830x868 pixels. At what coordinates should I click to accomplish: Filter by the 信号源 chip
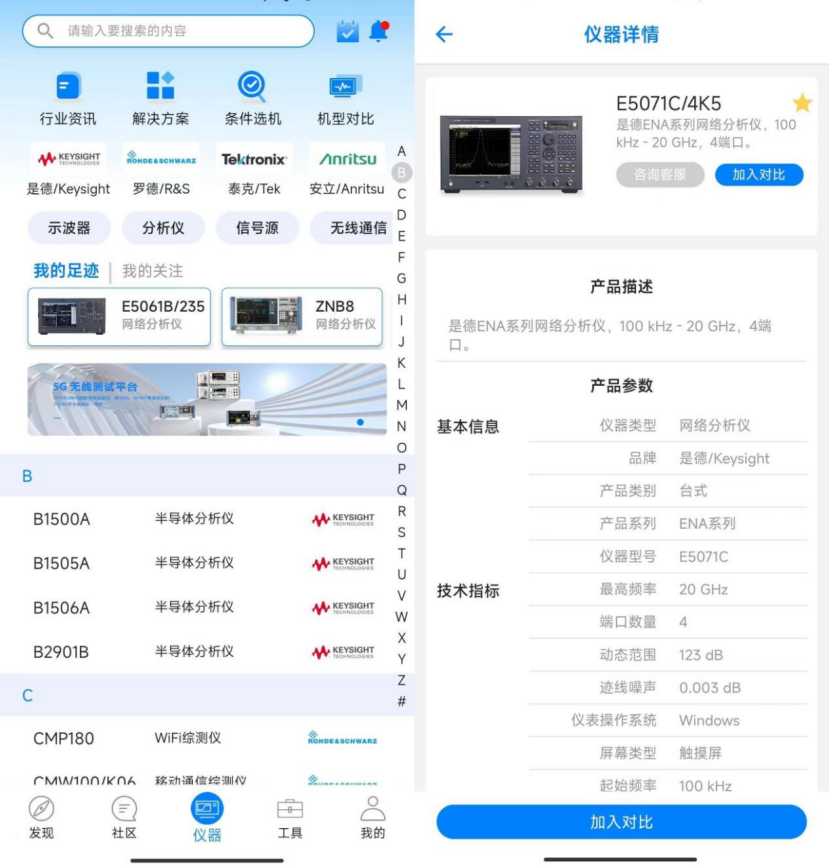[257, 228]
